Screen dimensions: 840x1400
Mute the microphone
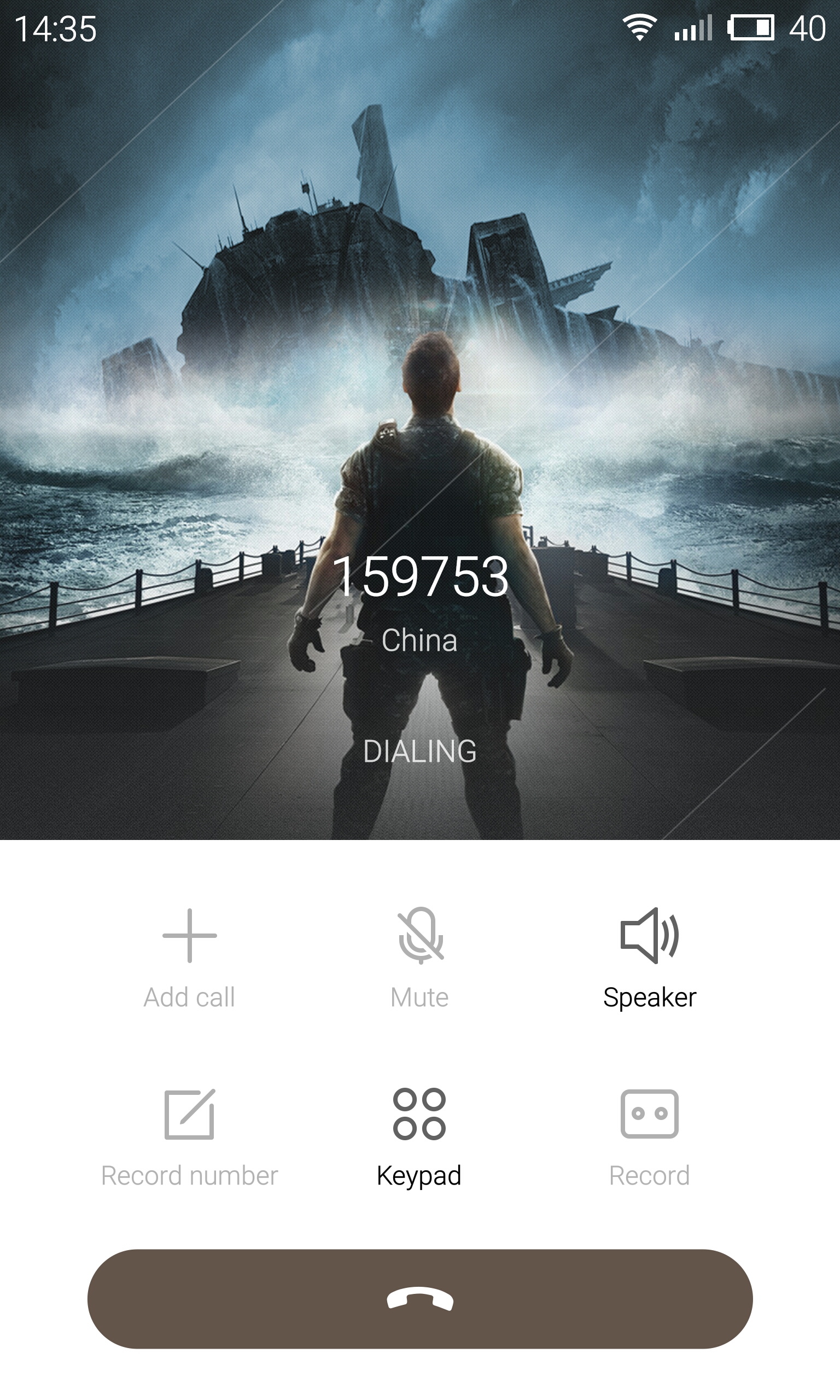pyautogui.click(x=419, y=958)
